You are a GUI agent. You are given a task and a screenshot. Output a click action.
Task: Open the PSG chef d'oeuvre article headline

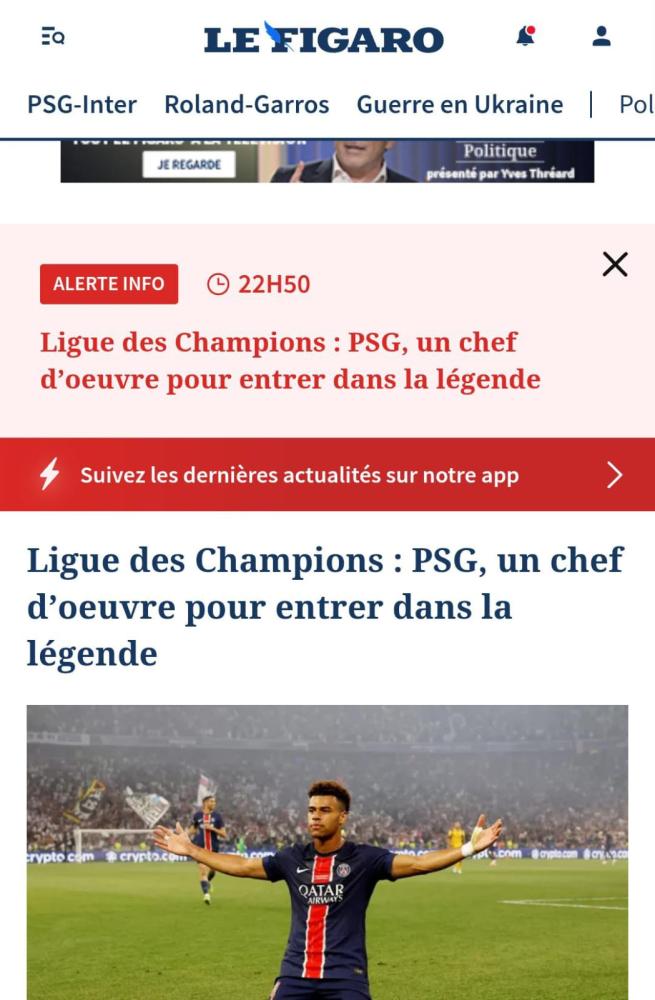(x=325, y=607)
